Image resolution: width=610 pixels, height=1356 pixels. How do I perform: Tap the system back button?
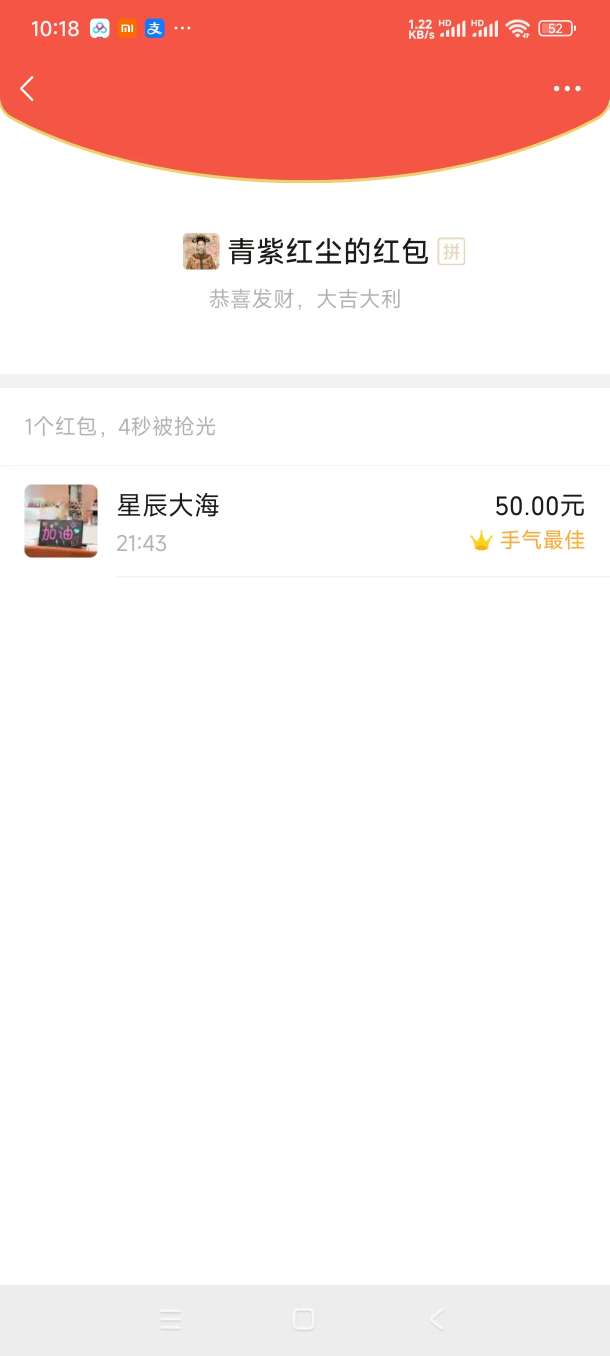tap(437, 1320)
